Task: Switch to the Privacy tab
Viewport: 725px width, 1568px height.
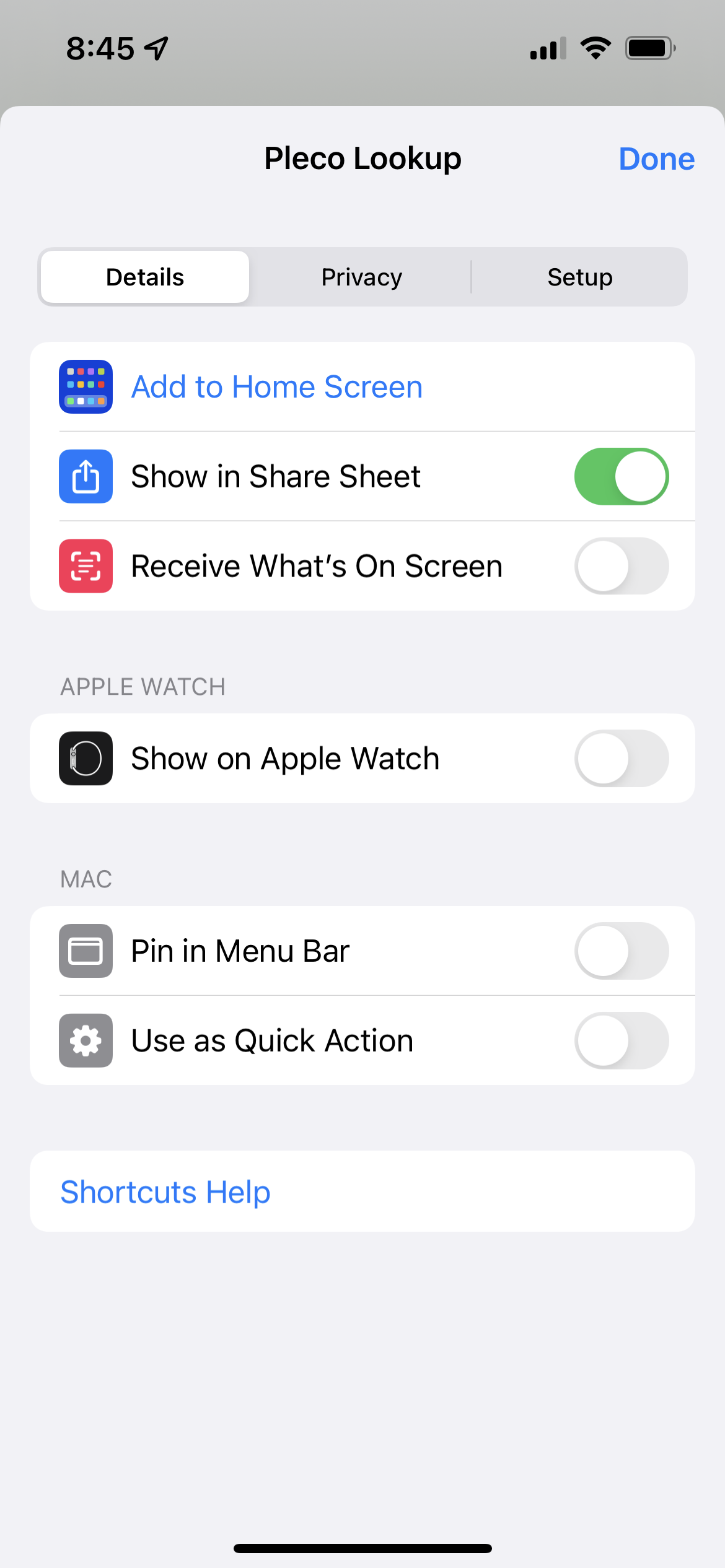Action: pyautogui.click(x=361, y=277)
